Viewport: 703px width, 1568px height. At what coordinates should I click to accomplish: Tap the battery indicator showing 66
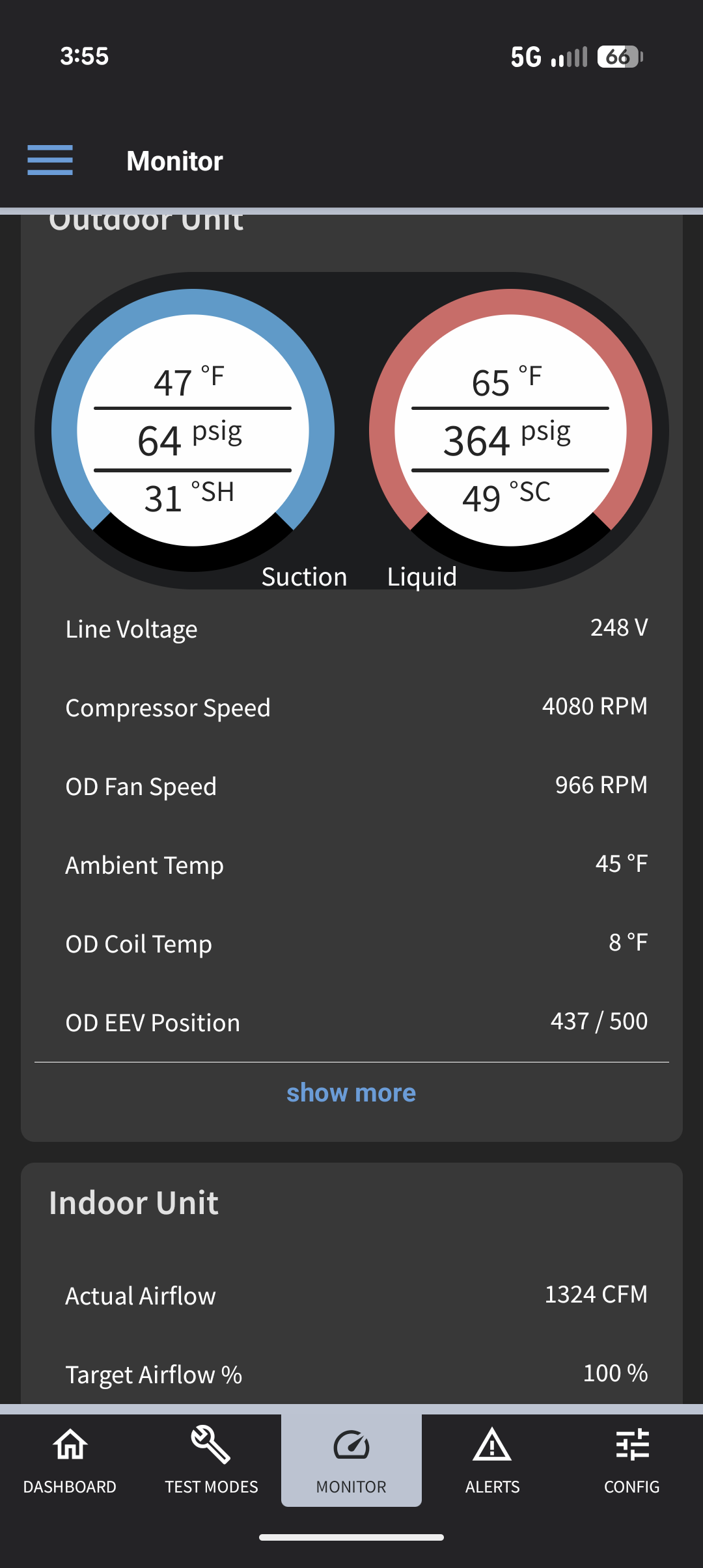(x=616, y=57)
